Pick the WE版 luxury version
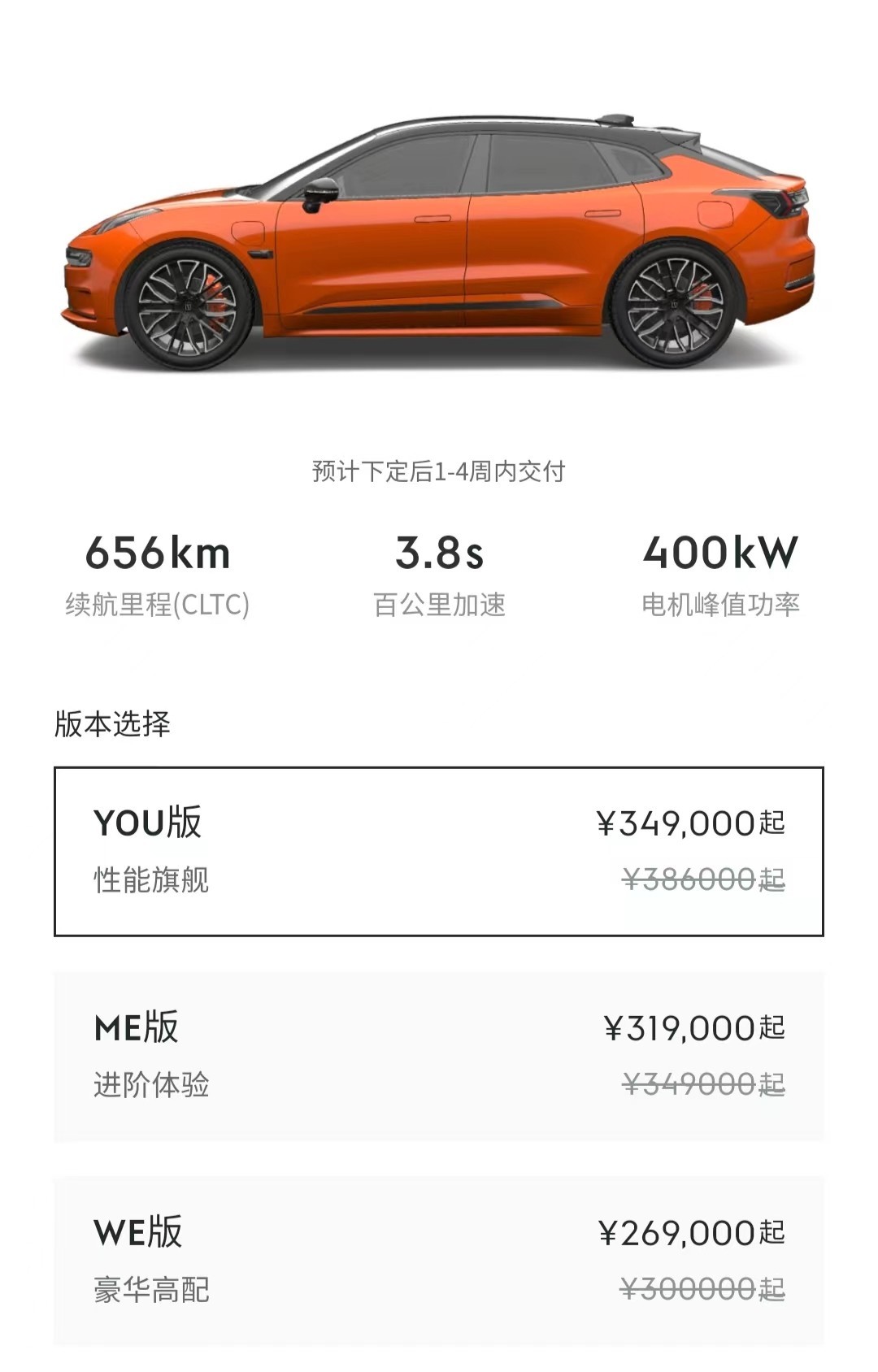This screenshot has width=878, height=1372. [x=439, y=1260]
